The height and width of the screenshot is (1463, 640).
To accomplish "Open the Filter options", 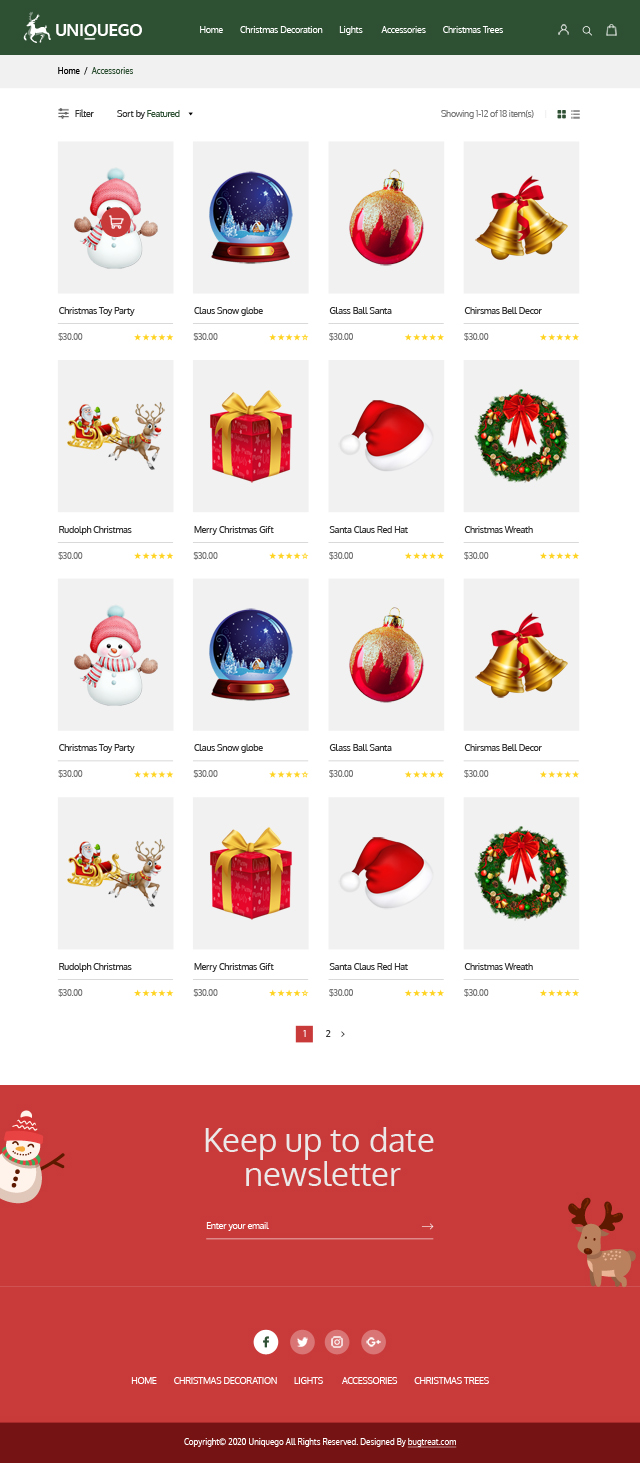I will point(76,114).
